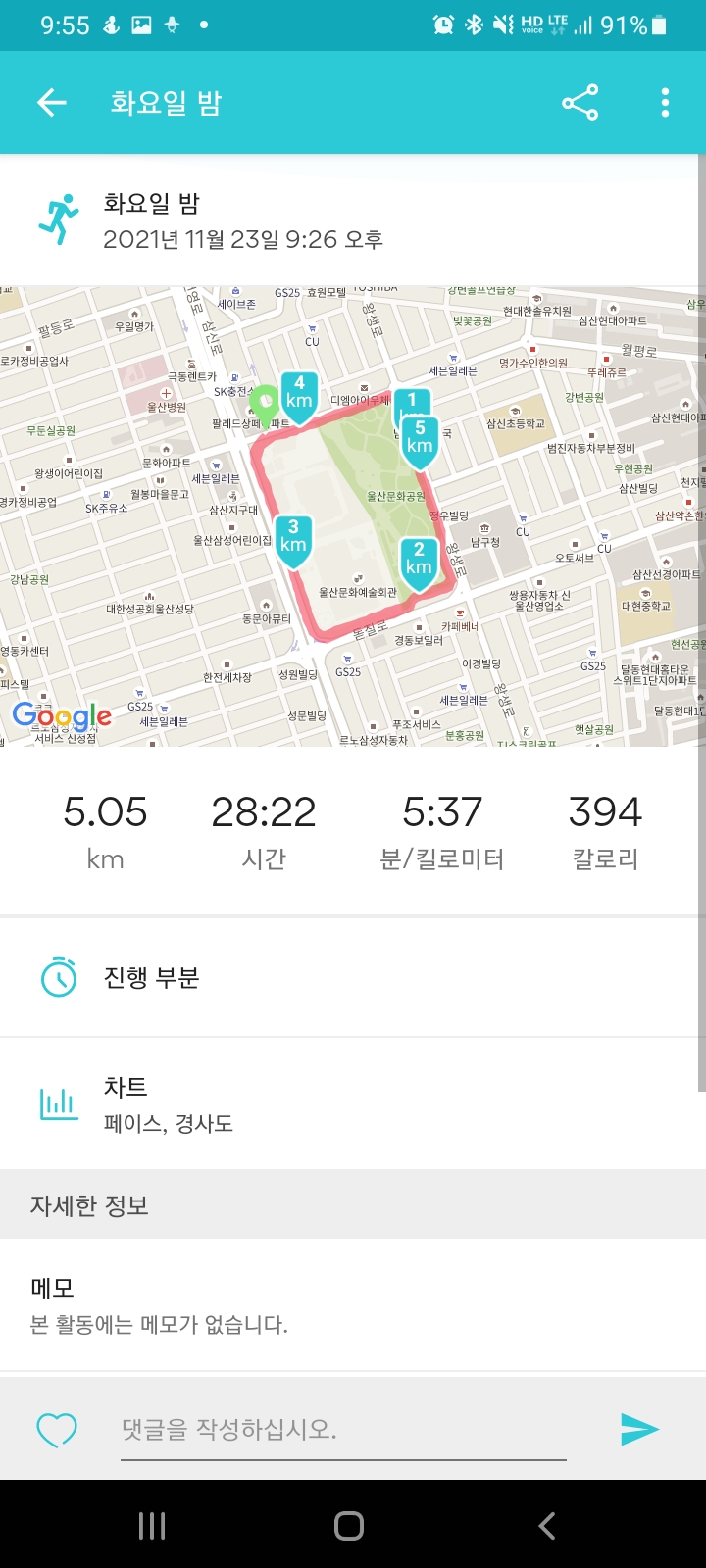Screen dimensions: 706x1568
Task: Open recent apps from navigation bar
Action: [x=152, y=1526]
